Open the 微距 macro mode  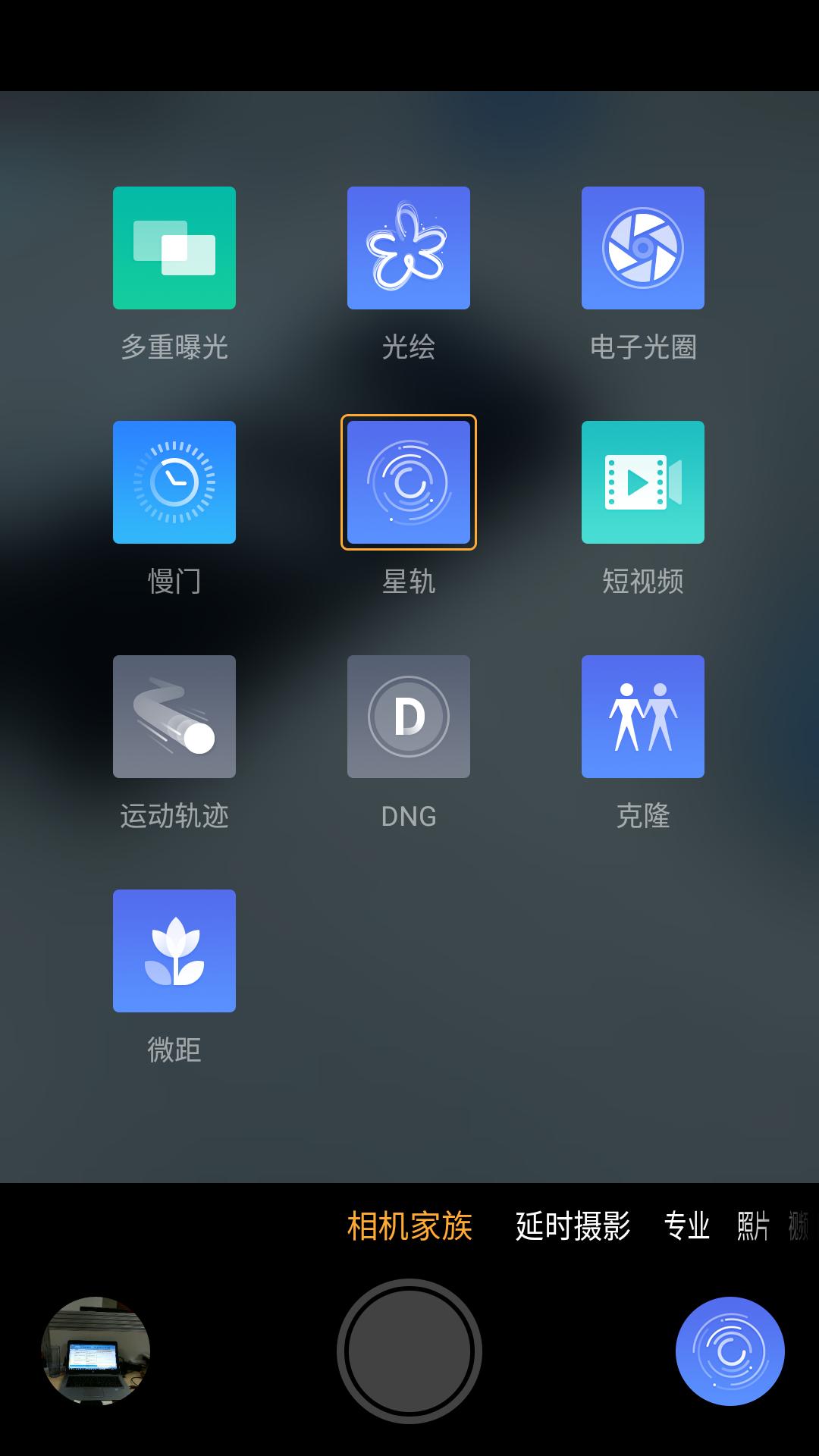(x=174, y=950)
